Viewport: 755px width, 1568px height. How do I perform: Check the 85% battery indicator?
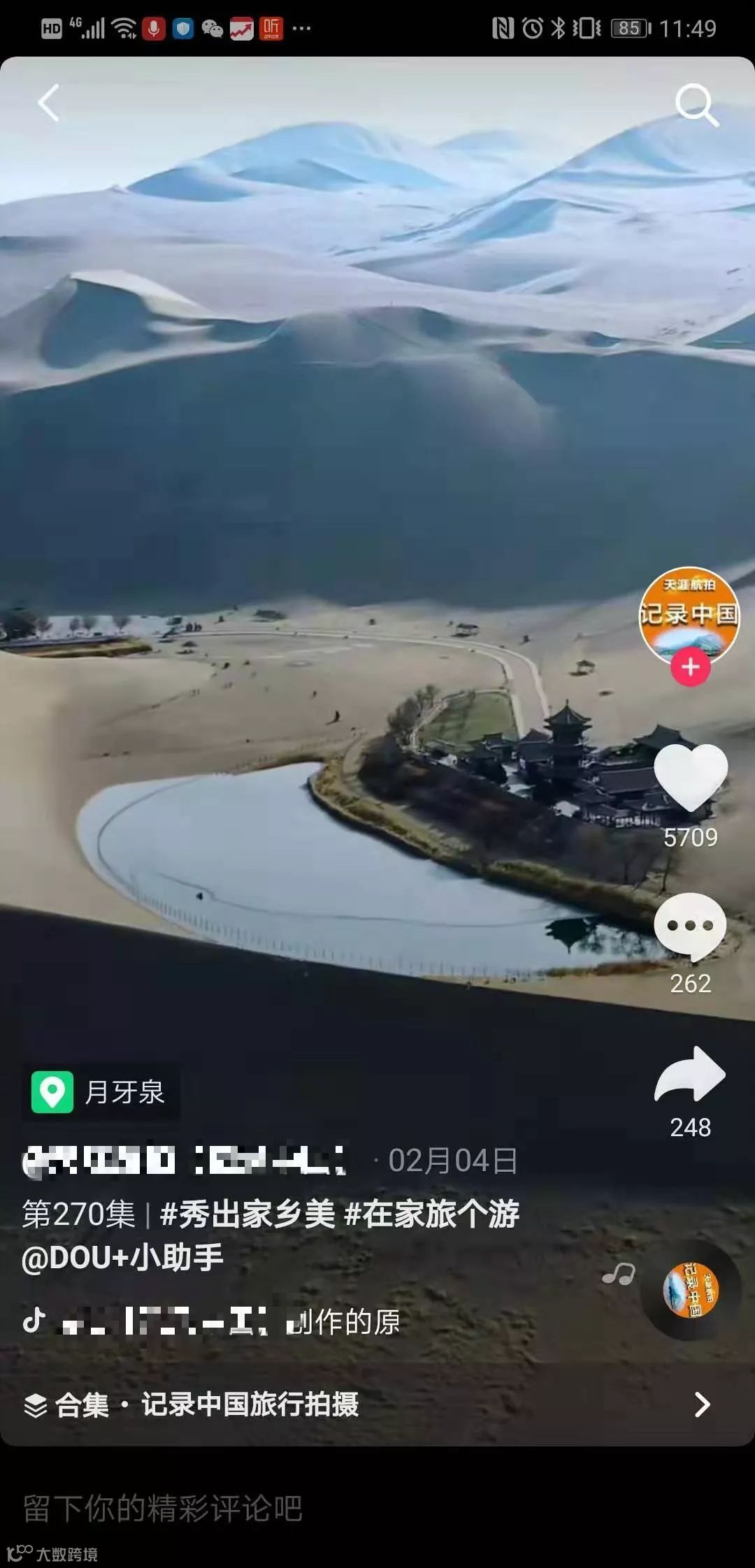pyautogui.click(x=627, y=27)
